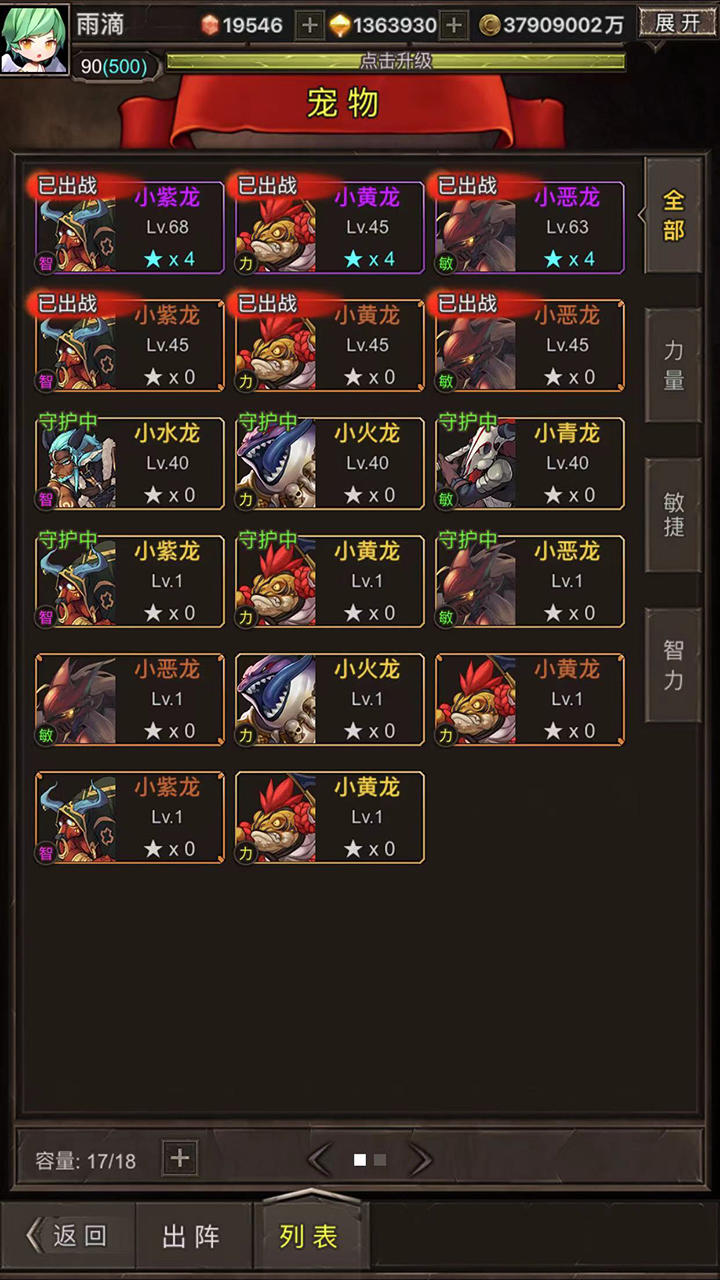720x1280 pixels.
Task: Open the 小火龙 Lv.1 pet card
Action: click(x=330, y=699)
